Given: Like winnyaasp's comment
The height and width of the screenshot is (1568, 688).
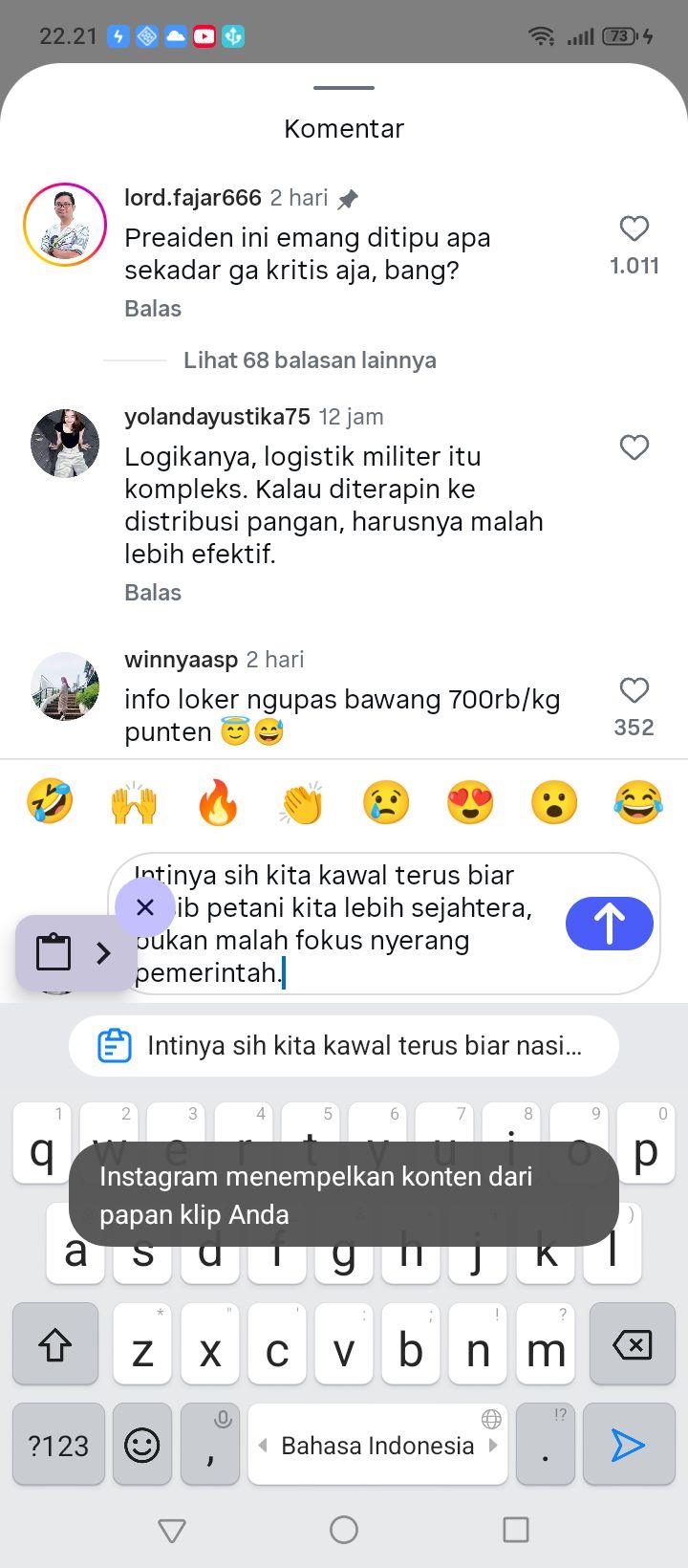Looking at the screenshot, I should coord(634,690).
